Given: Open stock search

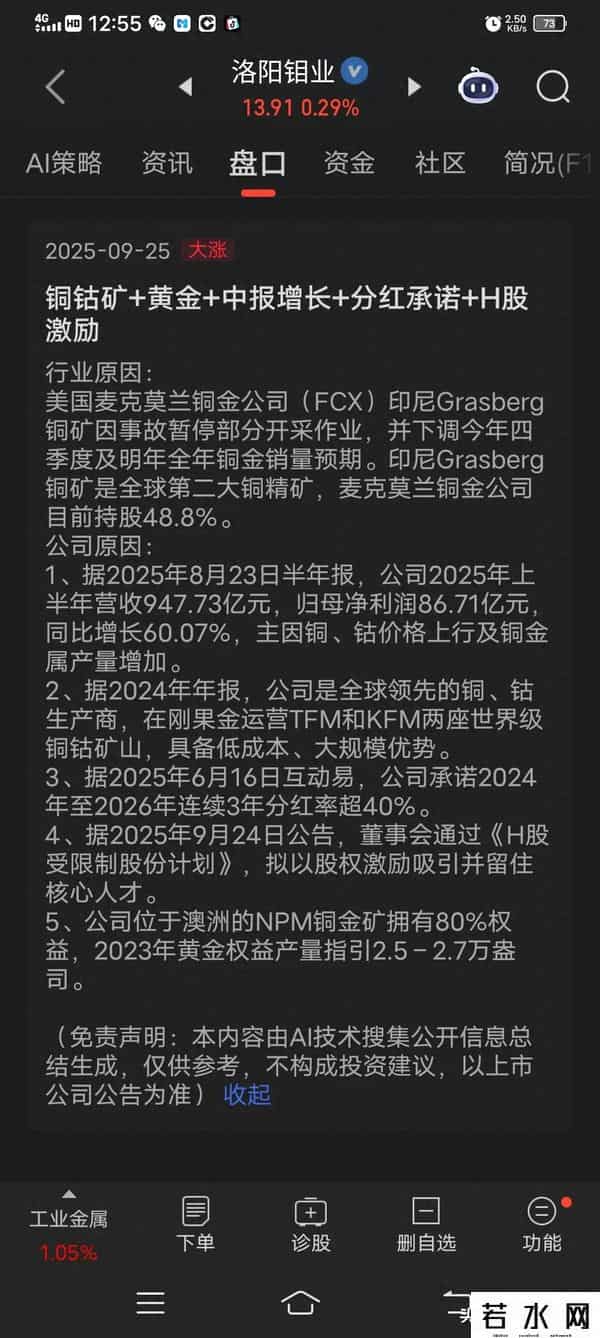Looking at the screenshot, I should click(x=552, y=87).
